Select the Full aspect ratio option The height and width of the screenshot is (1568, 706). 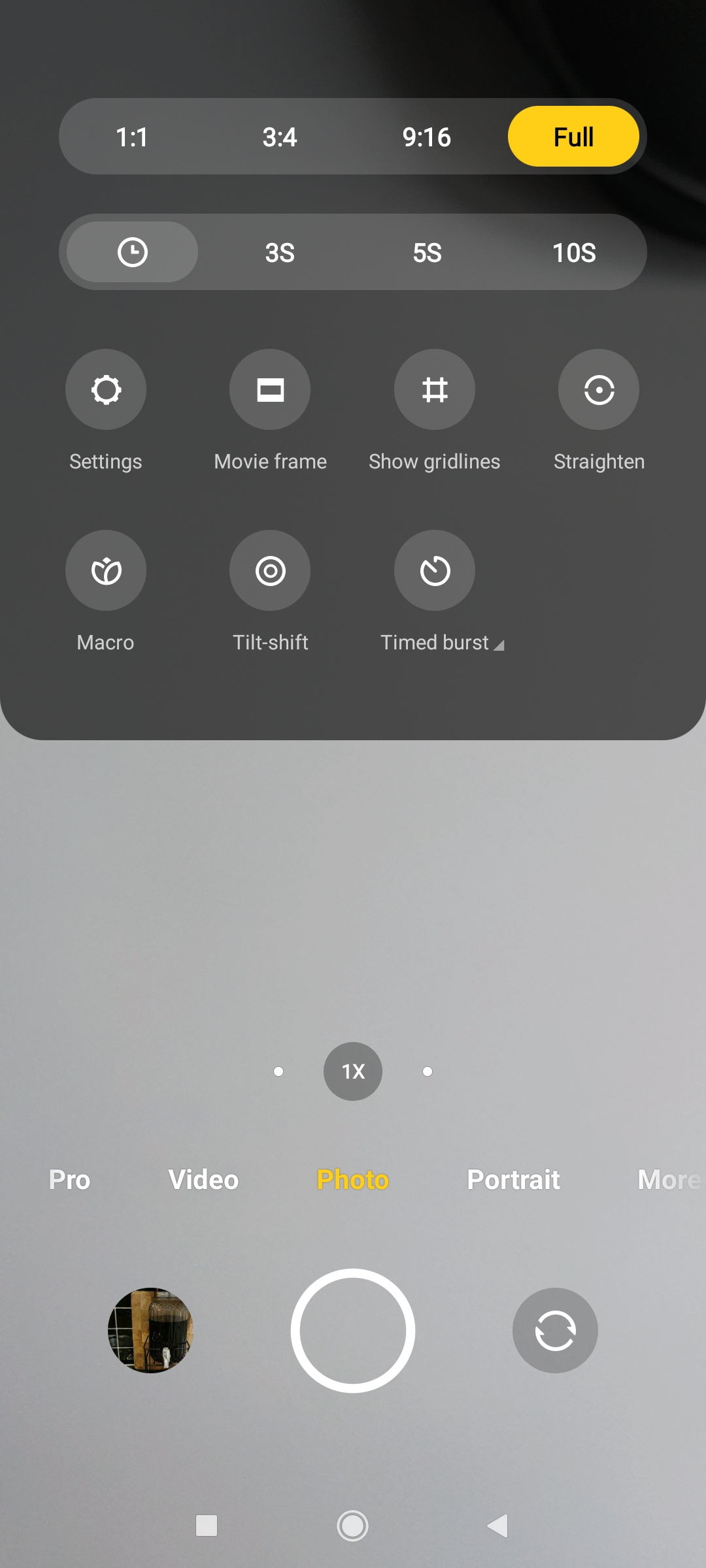573,137
